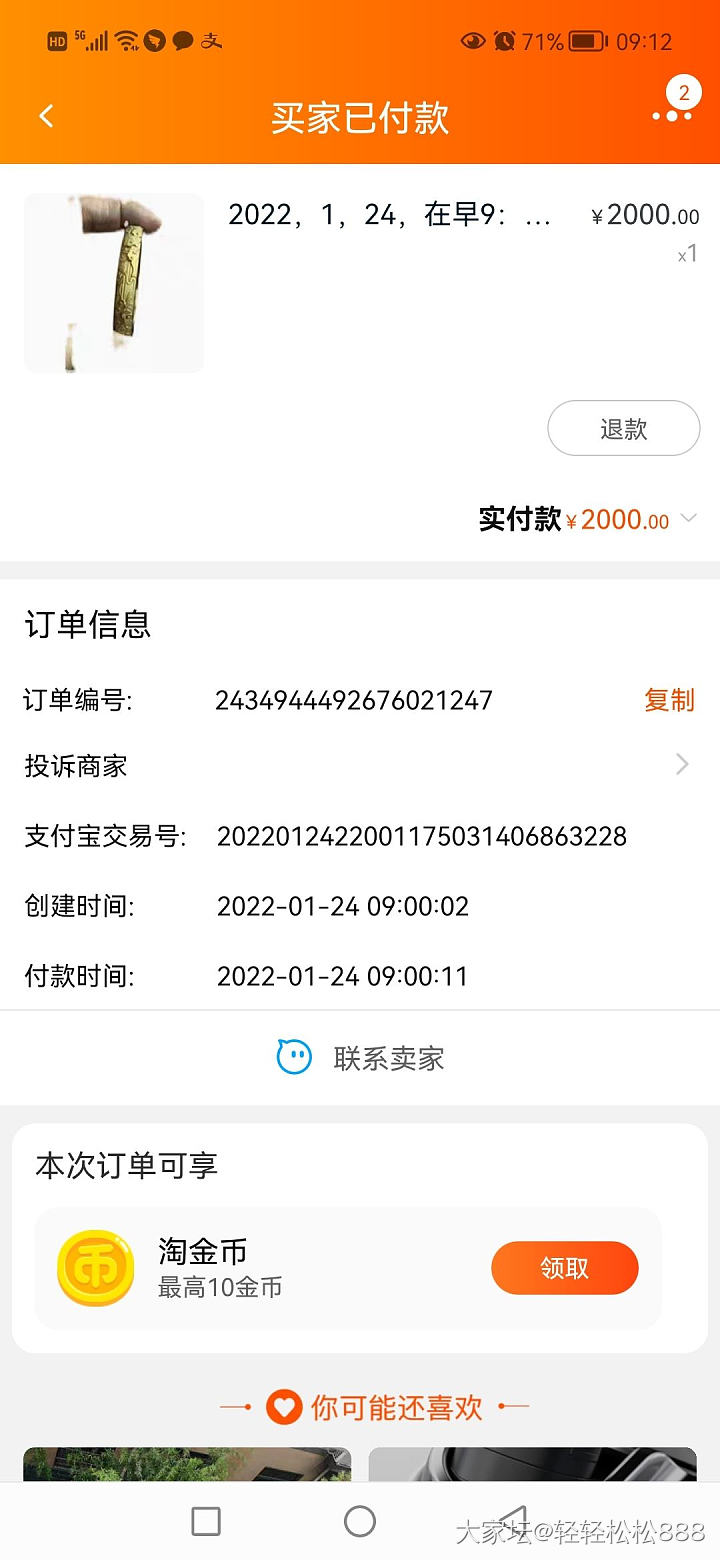Claim 淘金币 with the 领取 button
Image resolution: width=720 pixels, height=1560 pixels.
click(564, 1268)
